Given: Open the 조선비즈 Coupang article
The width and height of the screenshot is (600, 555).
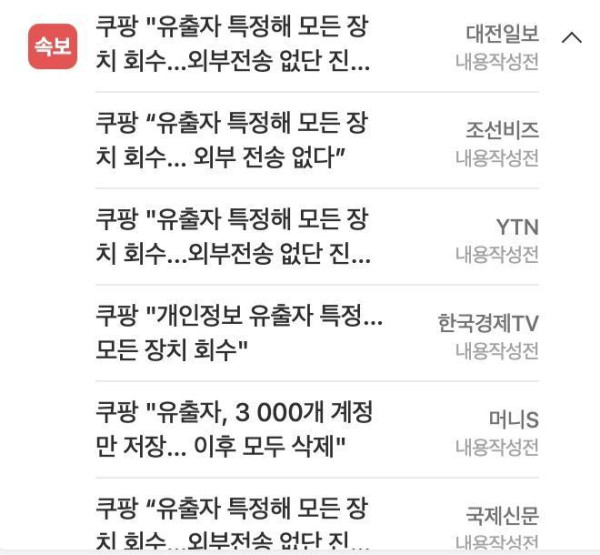Looking at the screenshot, I should [x=233, y=141].
